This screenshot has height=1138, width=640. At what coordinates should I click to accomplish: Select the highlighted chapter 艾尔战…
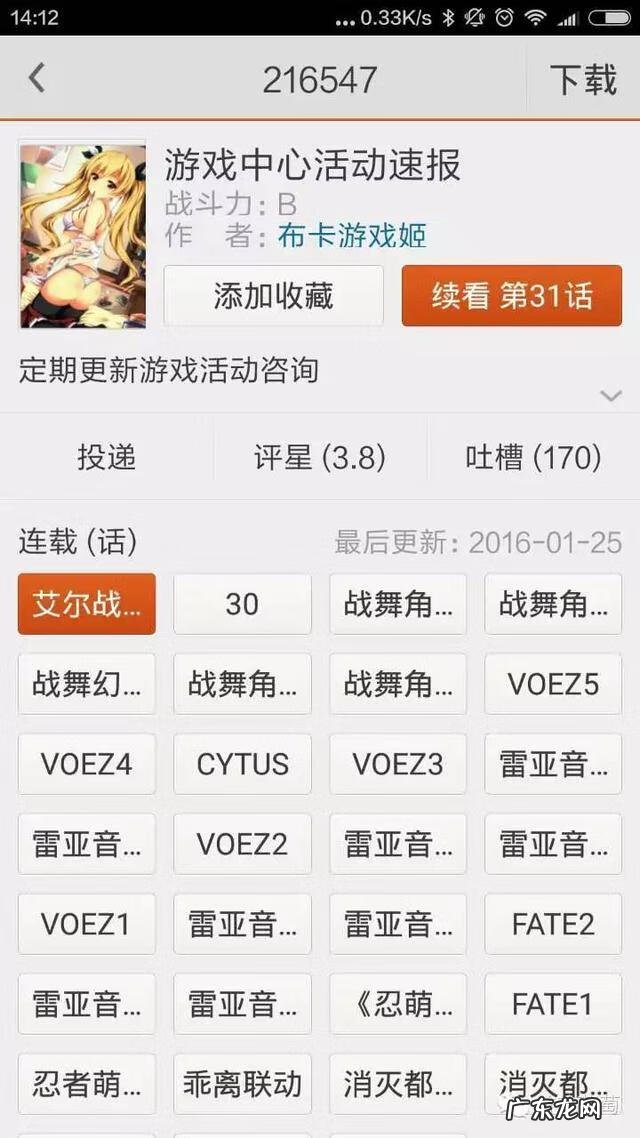point(87,604)
